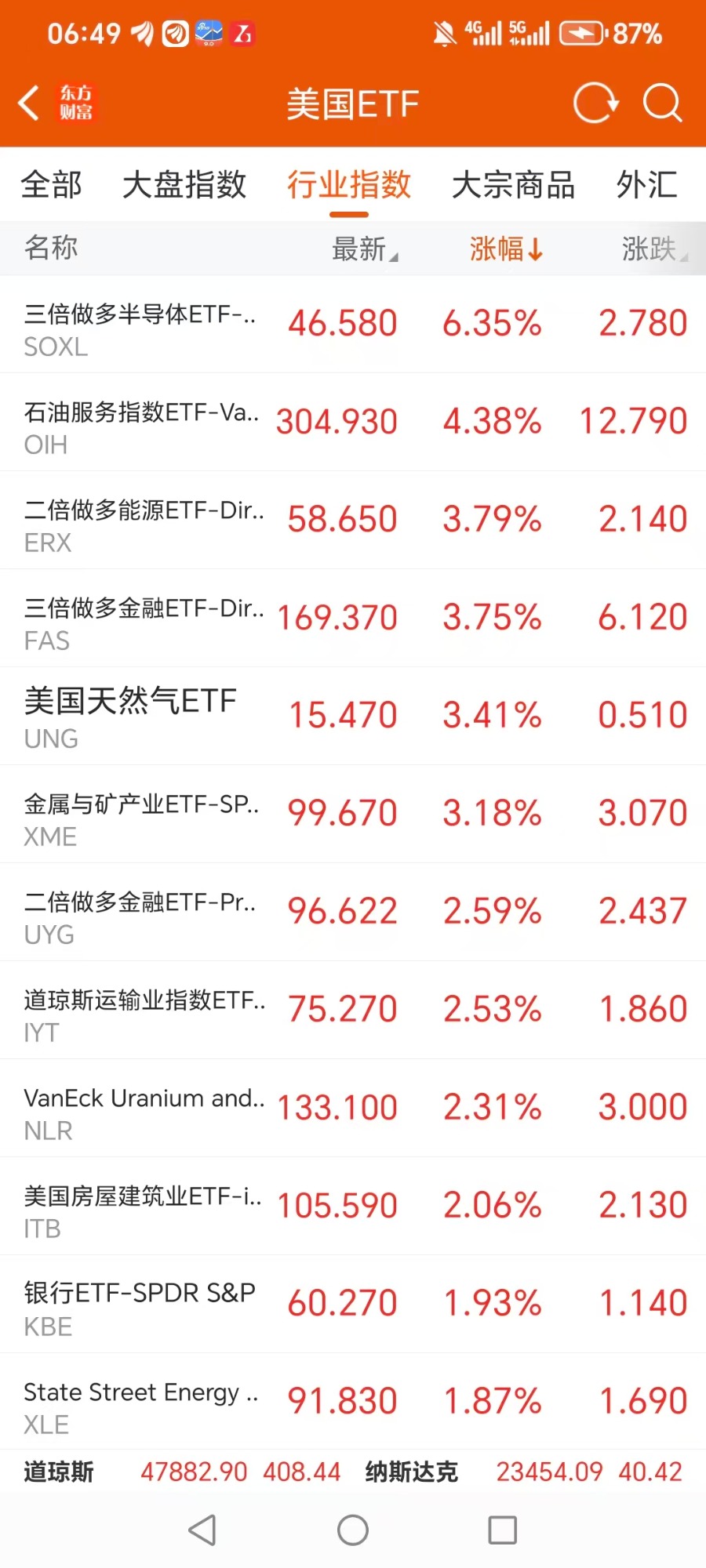This screenshot has width=706, height=1568.
Task: Open the FAS financial ETF row
Action: 353,619
